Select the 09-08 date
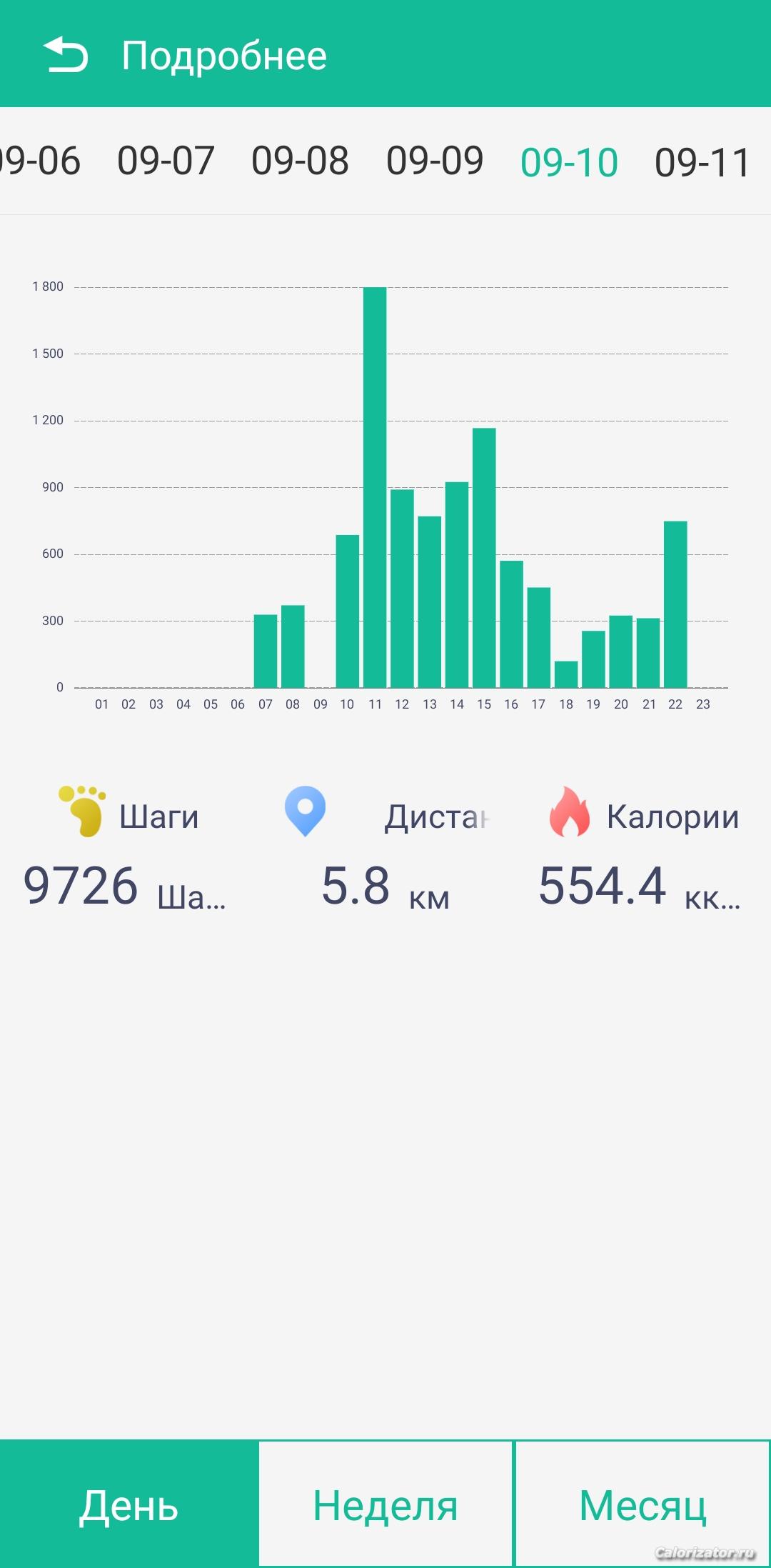Screen dimensions: 771x1568 [x=300, y=161]
